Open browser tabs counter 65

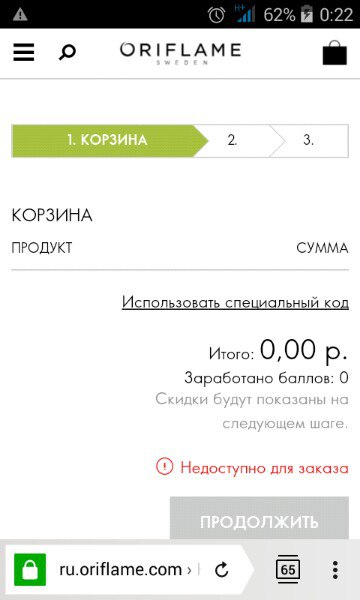click(288, 570)
